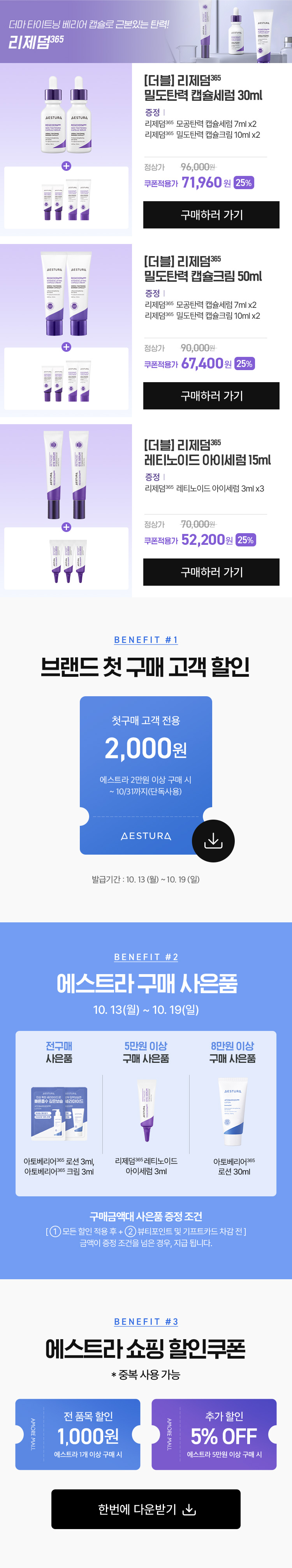Tap 구매하러 가기 for 밀도탄력 캡슐세럼 30ml
Viewport: 292px width, 1568px height.
211,215
